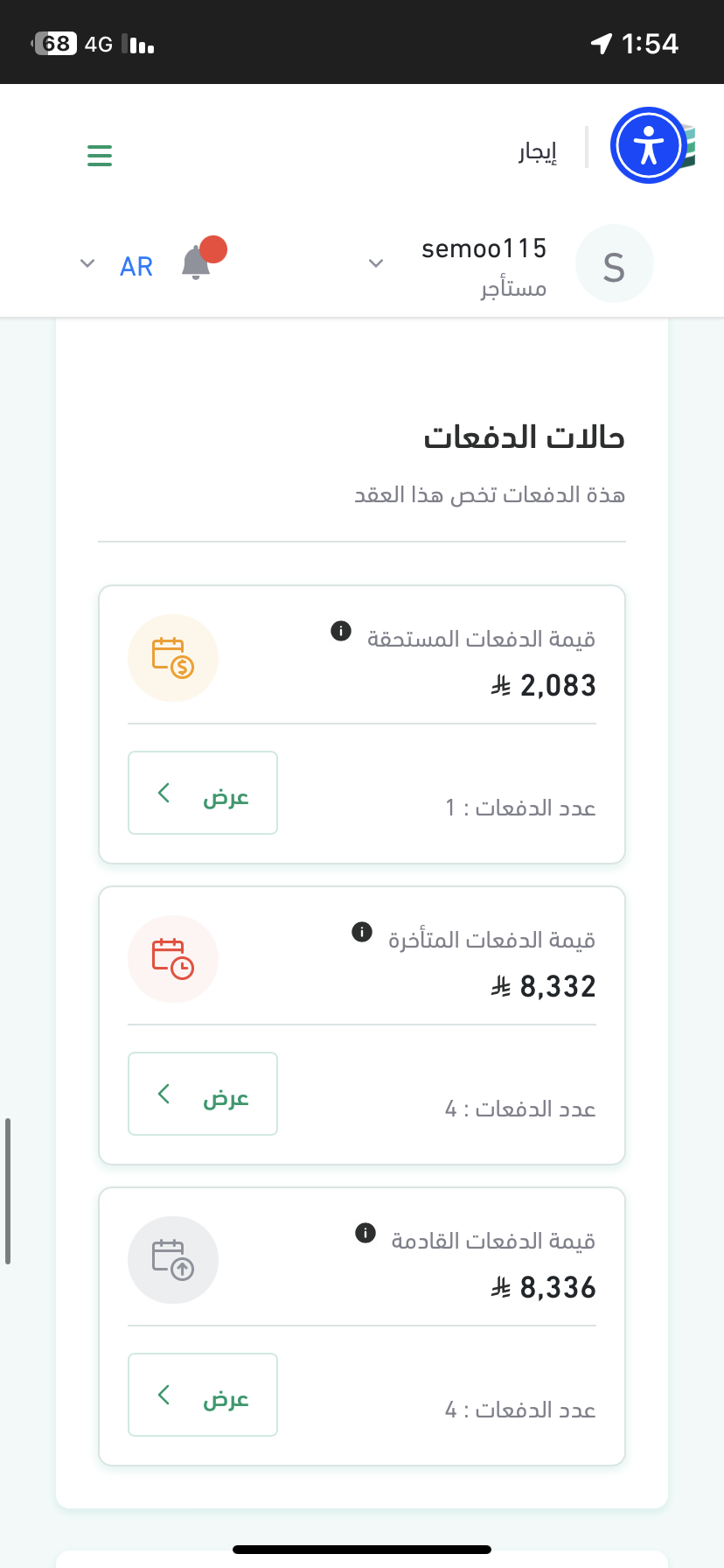Show info about late payments value
The image size is (724, 1568).
tap(362, 932)
